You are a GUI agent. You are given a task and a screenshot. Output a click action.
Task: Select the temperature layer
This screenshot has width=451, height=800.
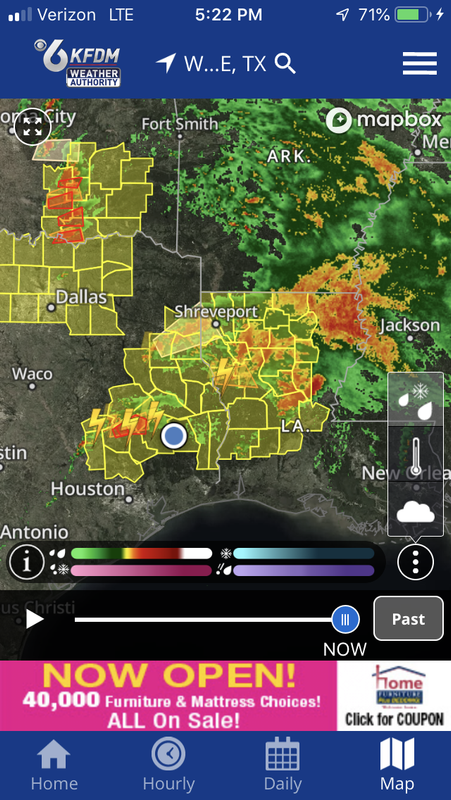[415, 453]
